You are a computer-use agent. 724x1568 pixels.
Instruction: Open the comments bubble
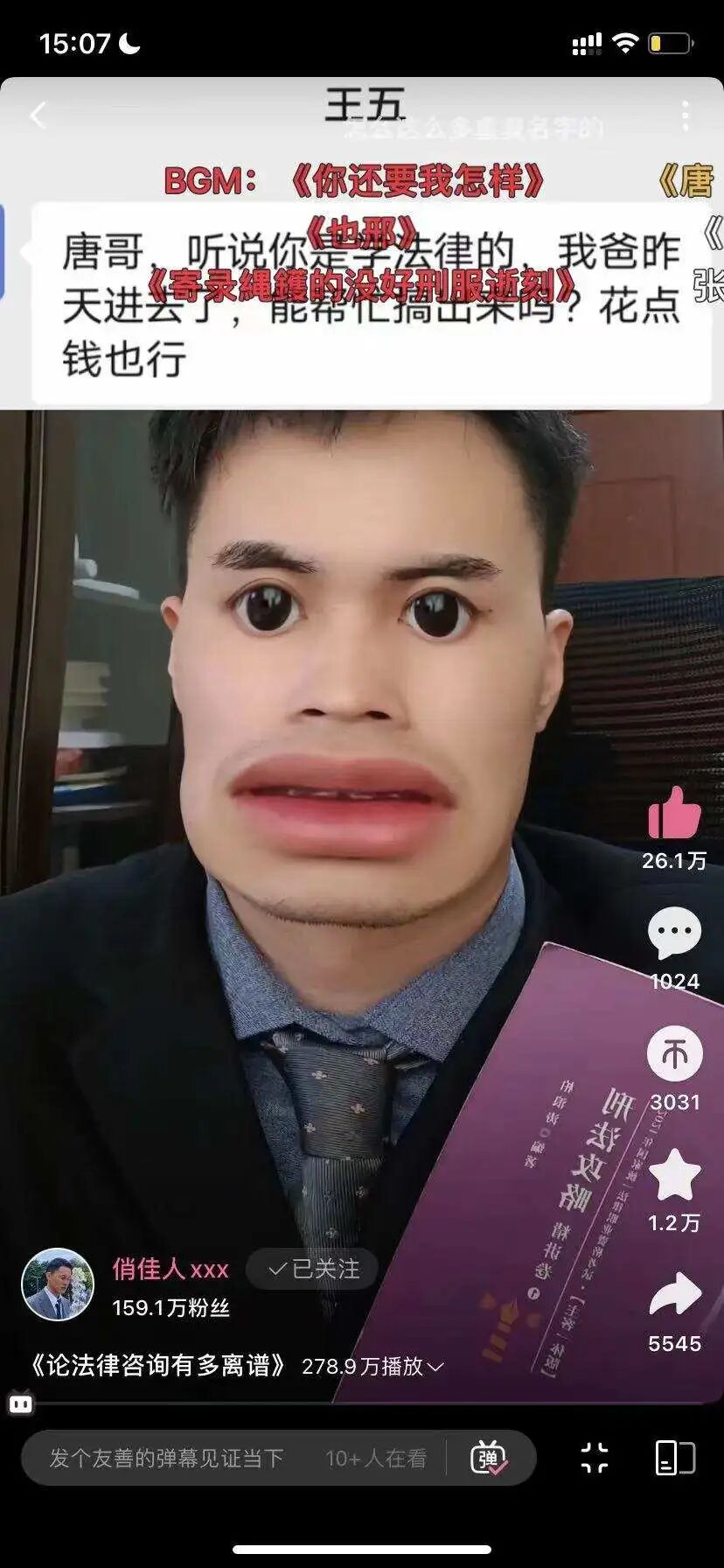click(x=674, y=934)
